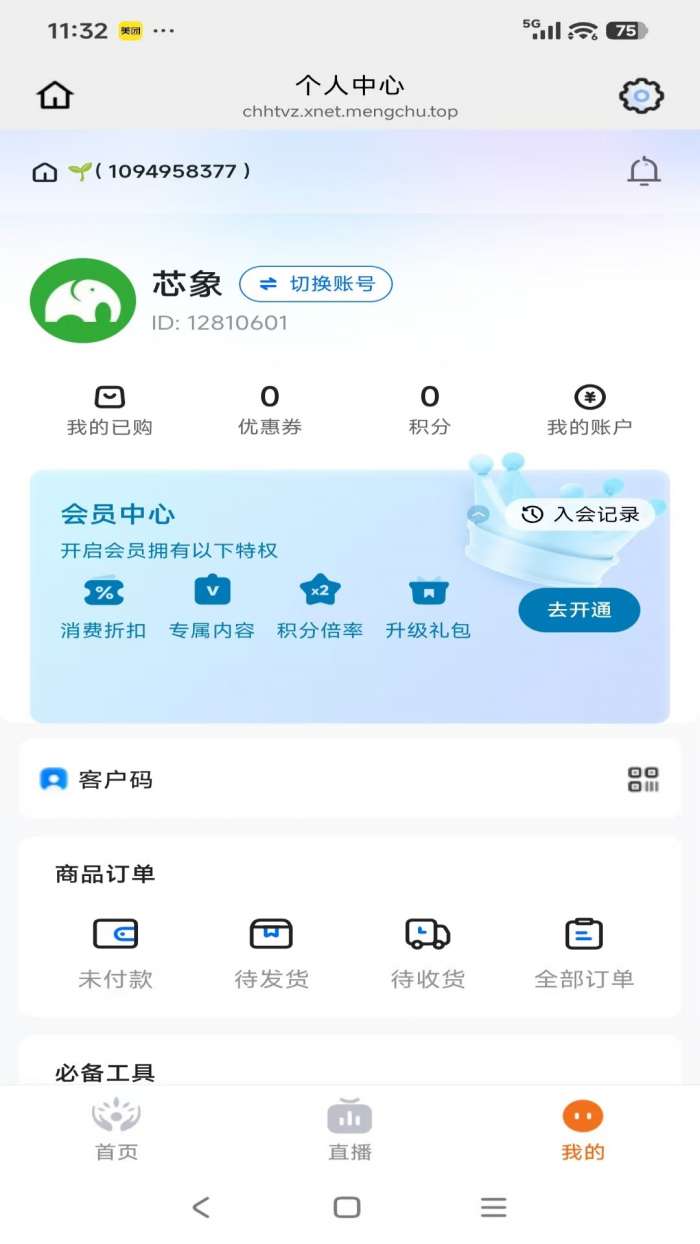This screenshot has height=1244, width=700.
Task: Open 我的账户 account
Action: click(x=589, y=411)
